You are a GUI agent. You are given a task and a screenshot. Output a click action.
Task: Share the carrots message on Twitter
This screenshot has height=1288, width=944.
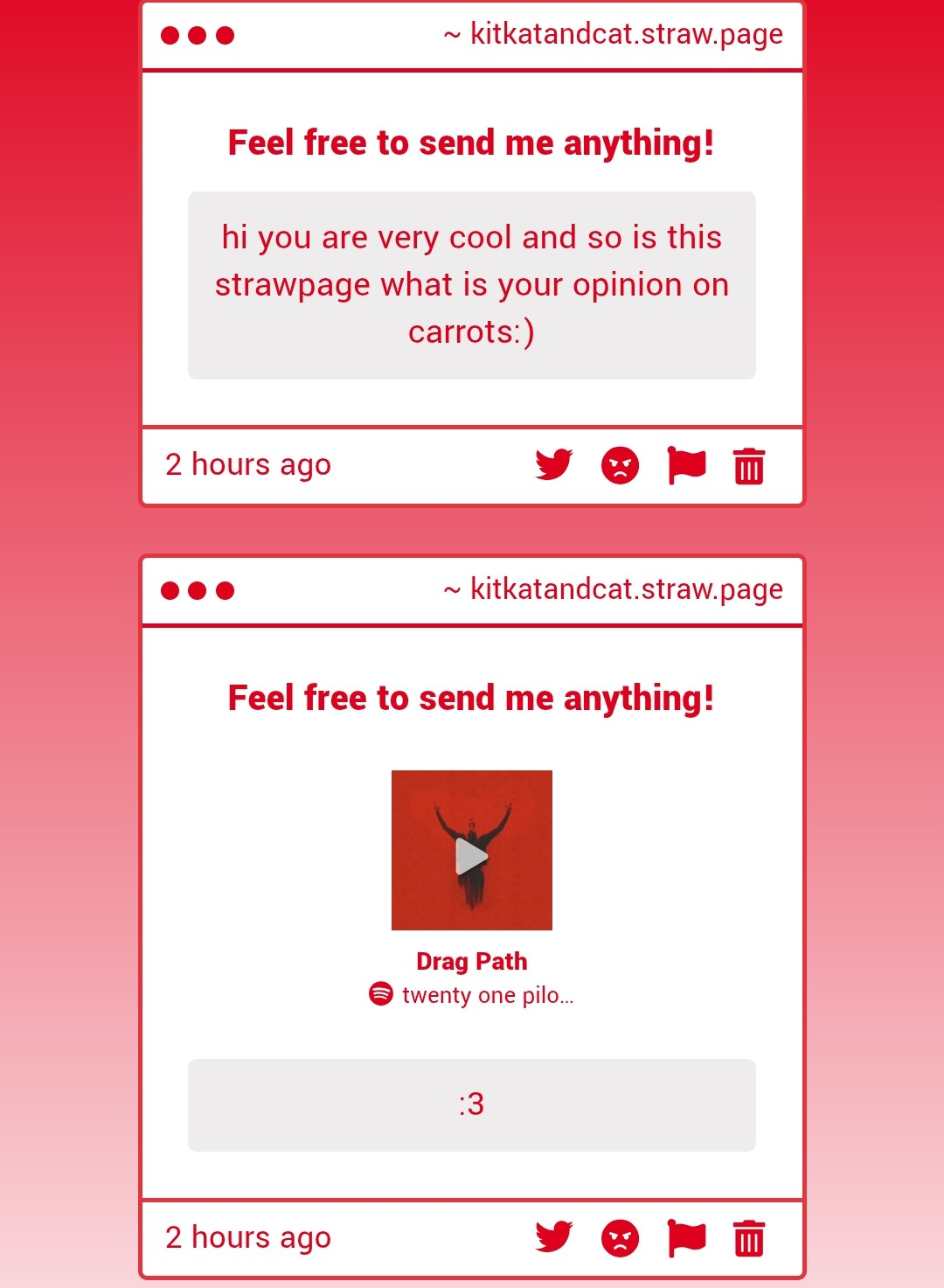(553, 464)
